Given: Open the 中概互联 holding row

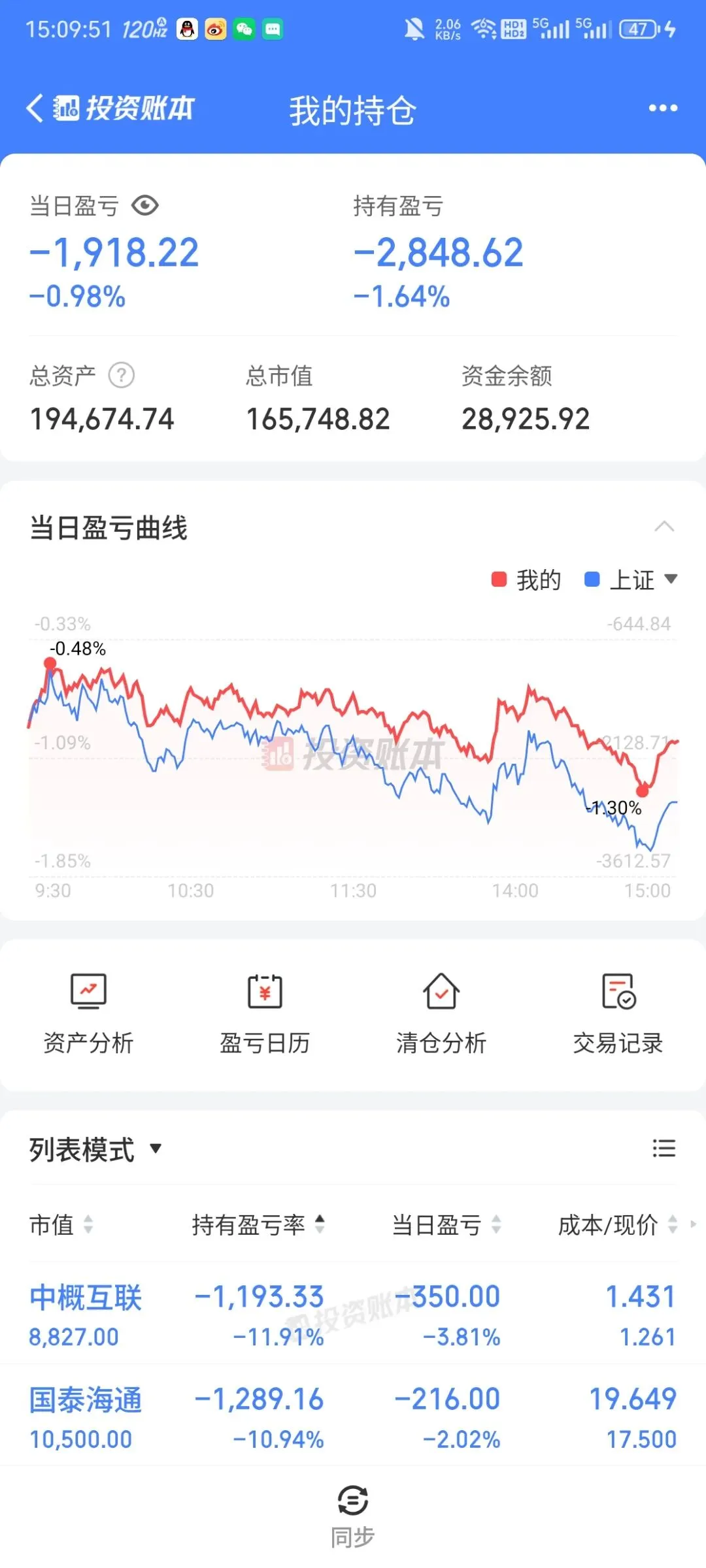Looking at the screenshot, I should tap(353, 1315).
